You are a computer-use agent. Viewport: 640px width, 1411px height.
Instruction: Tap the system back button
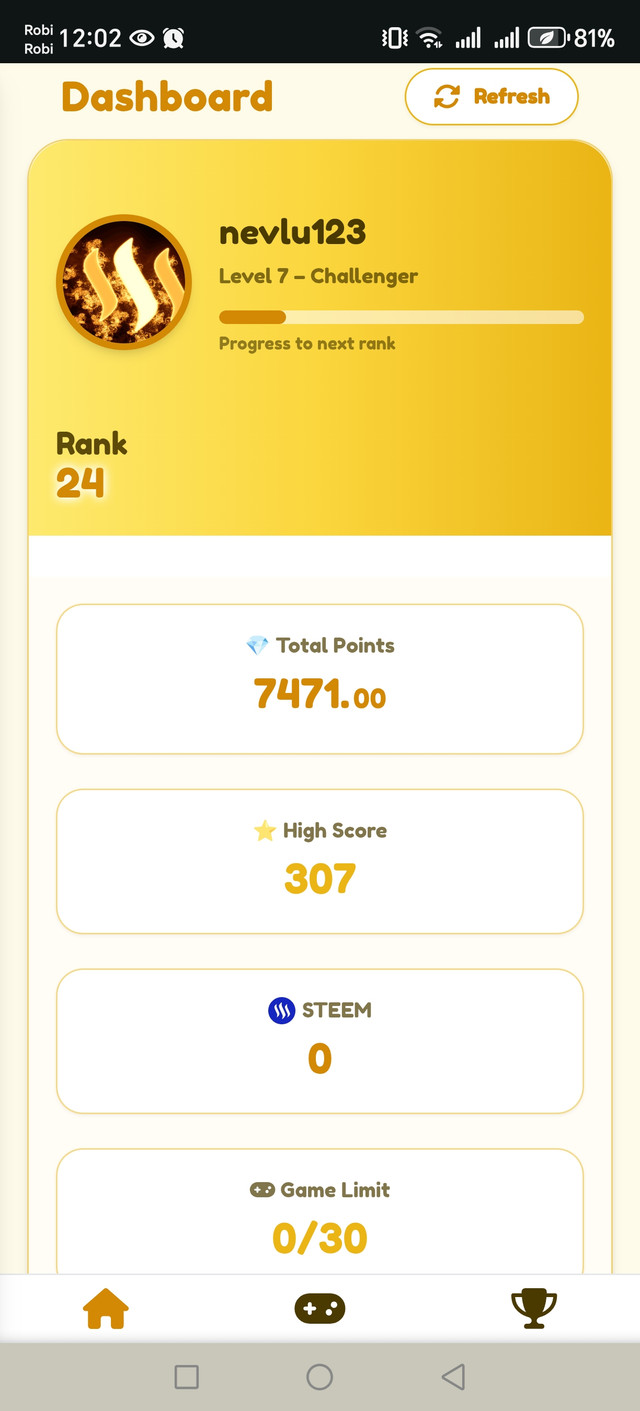click(x=453, y=1377)
